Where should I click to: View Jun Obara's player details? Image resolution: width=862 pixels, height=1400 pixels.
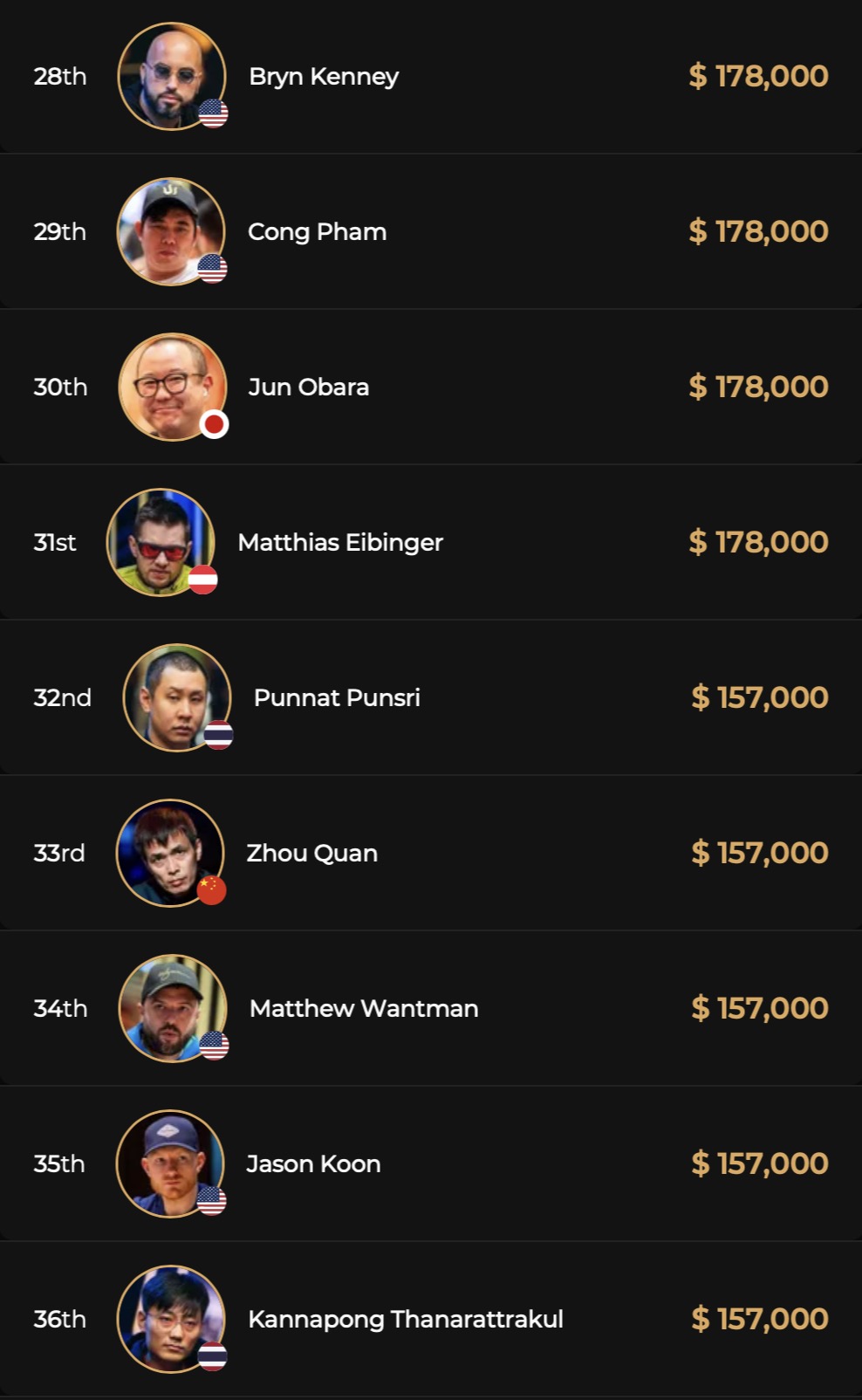click(x=308, y=388)
